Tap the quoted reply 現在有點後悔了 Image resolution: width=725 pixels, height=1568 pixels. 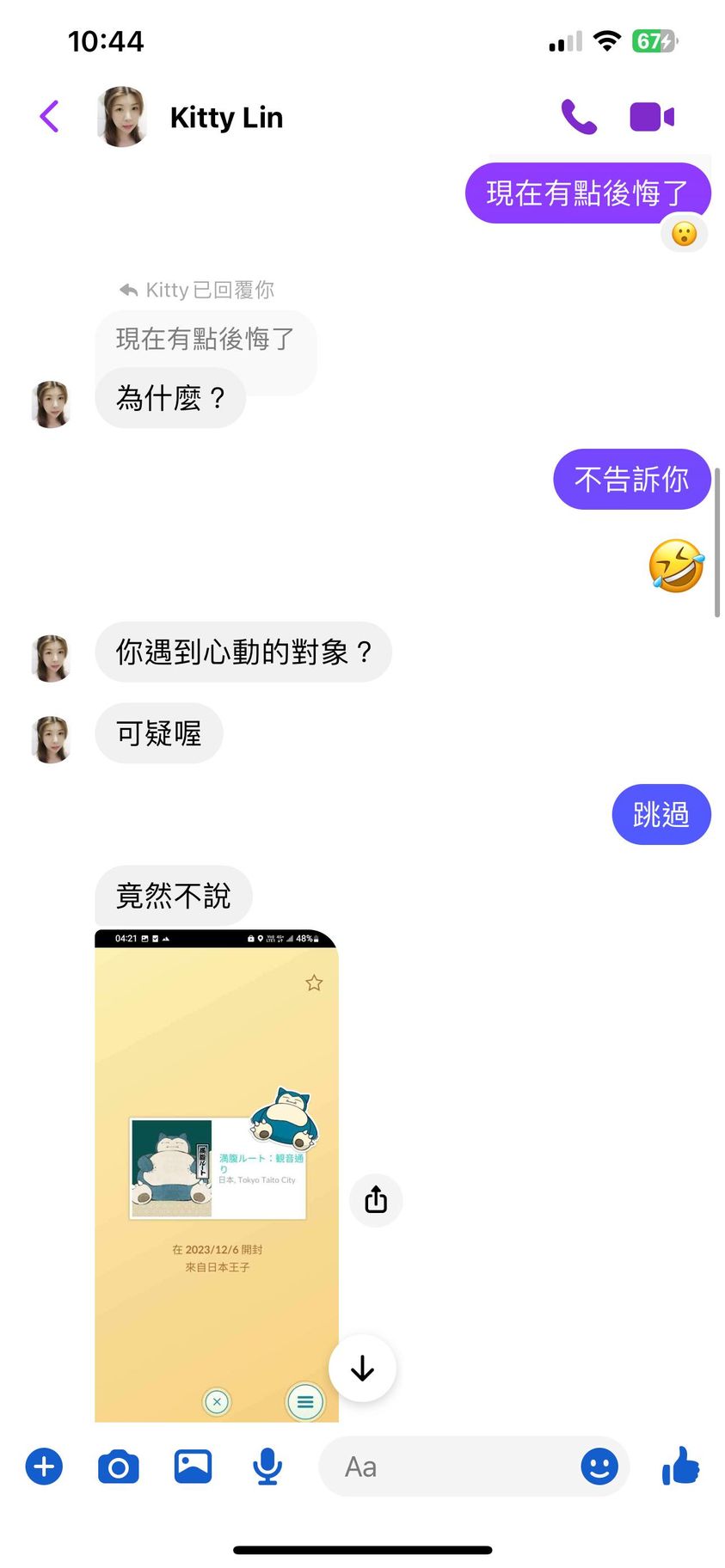205,339
